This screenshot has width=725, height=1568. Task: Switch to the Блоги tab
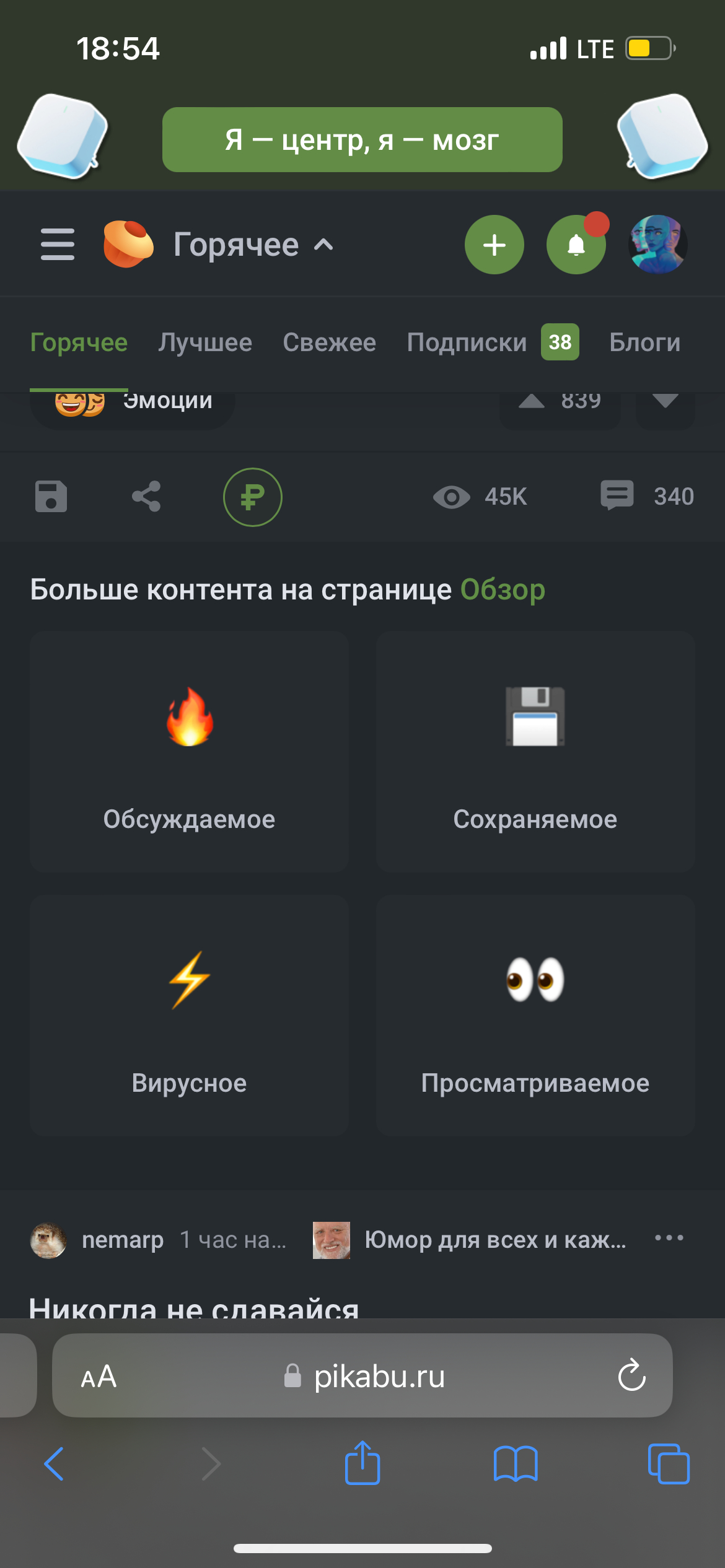[x=644, y=342]
